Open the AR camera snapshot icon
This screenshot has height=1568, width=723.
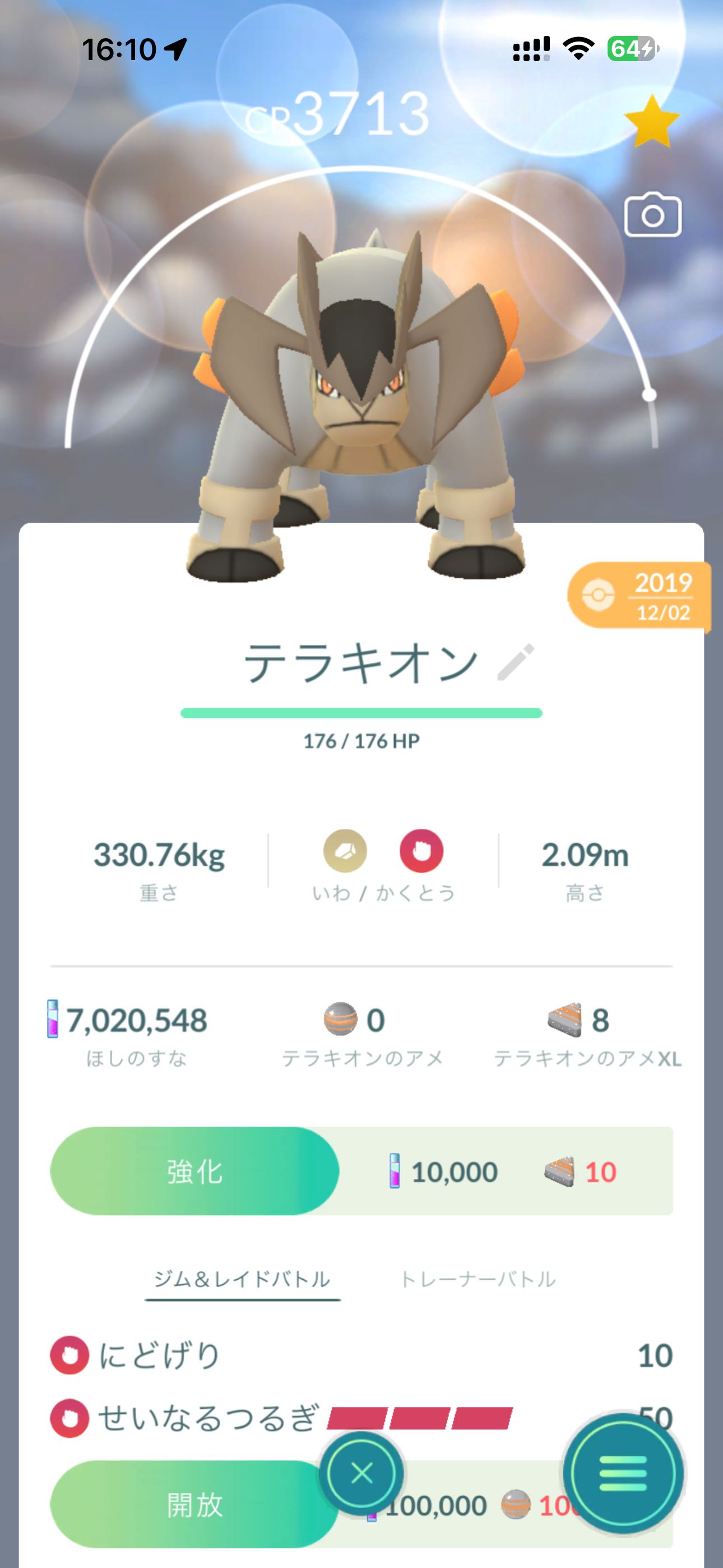tap(652, 215)
